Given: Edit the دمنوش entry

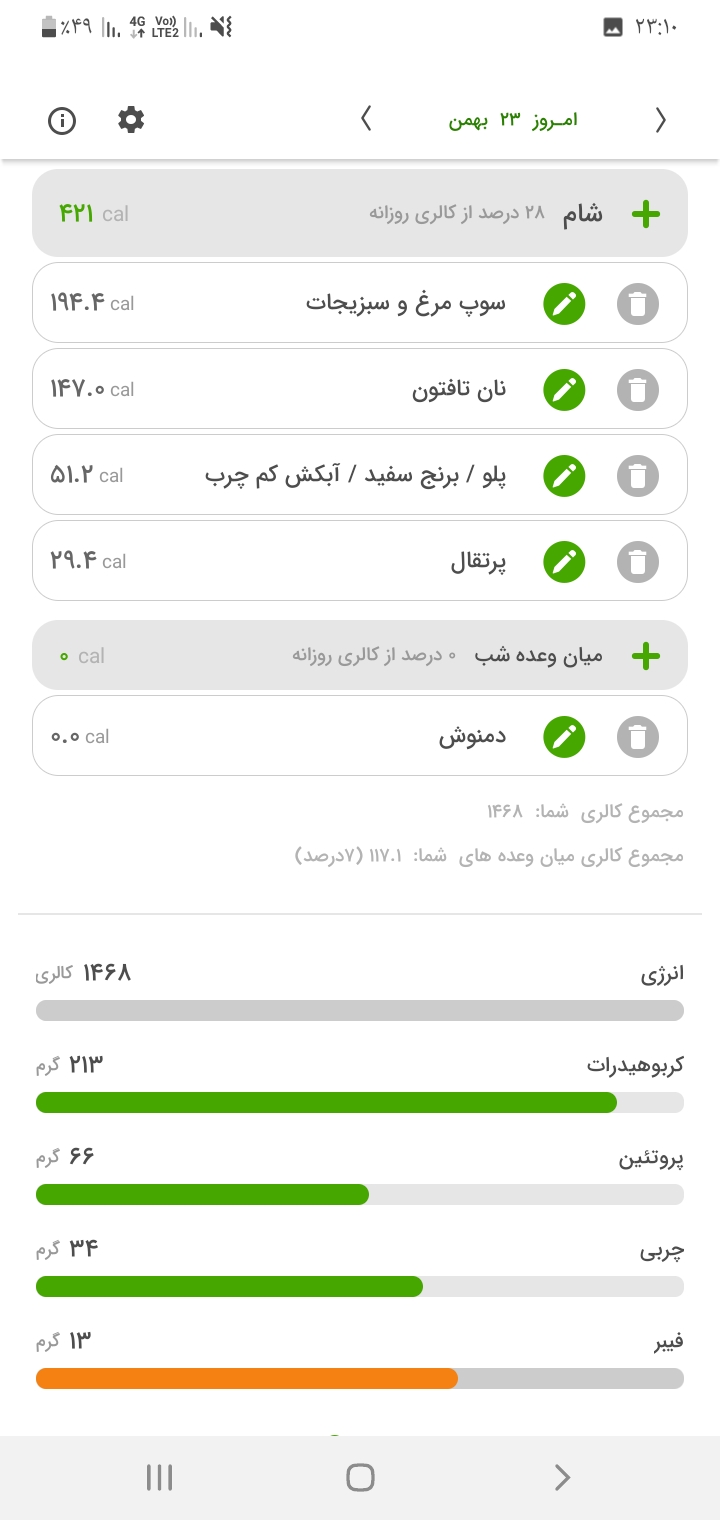Looking at the screenshot, I should pyautogui.click(x=564, y=737).
